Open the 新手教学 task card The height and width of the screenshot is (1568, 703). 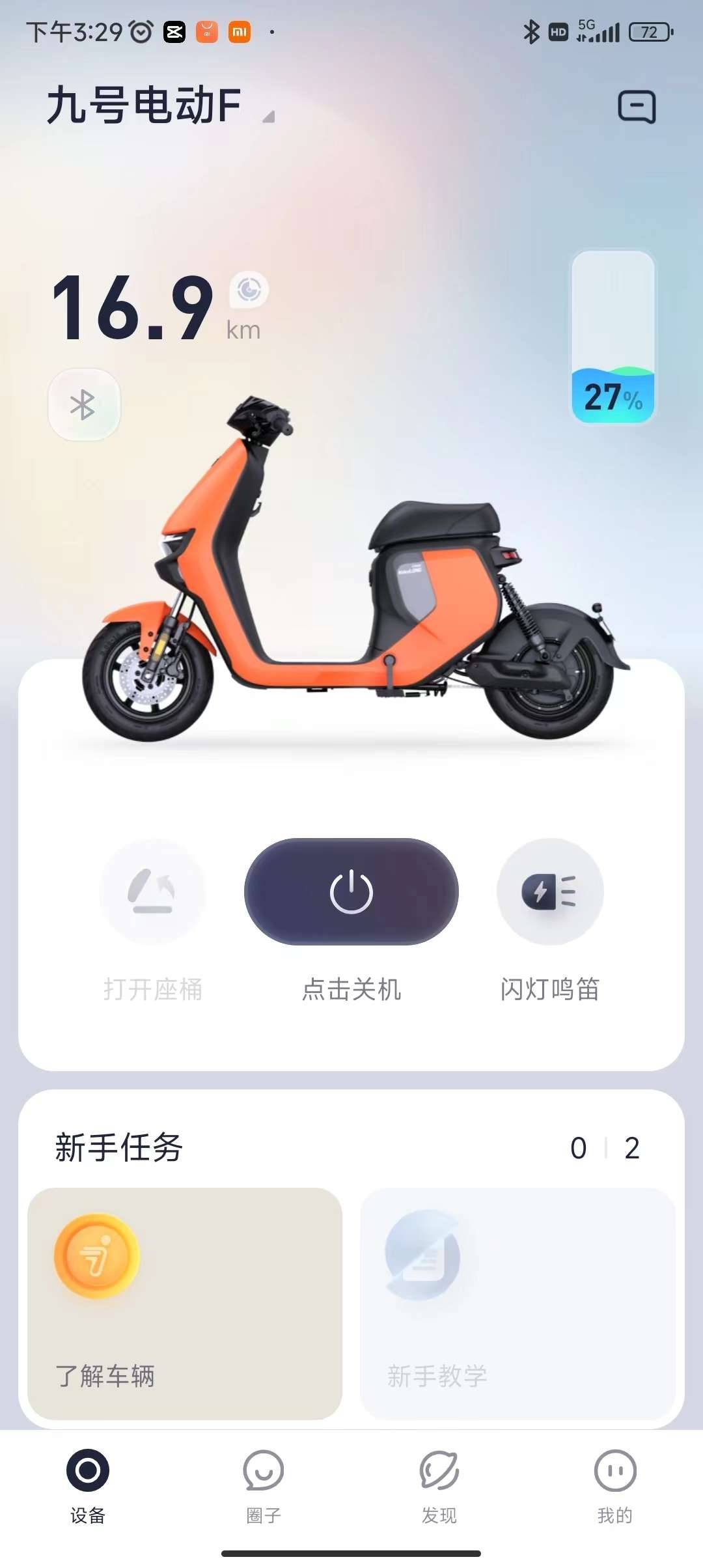pos(517,1303)
